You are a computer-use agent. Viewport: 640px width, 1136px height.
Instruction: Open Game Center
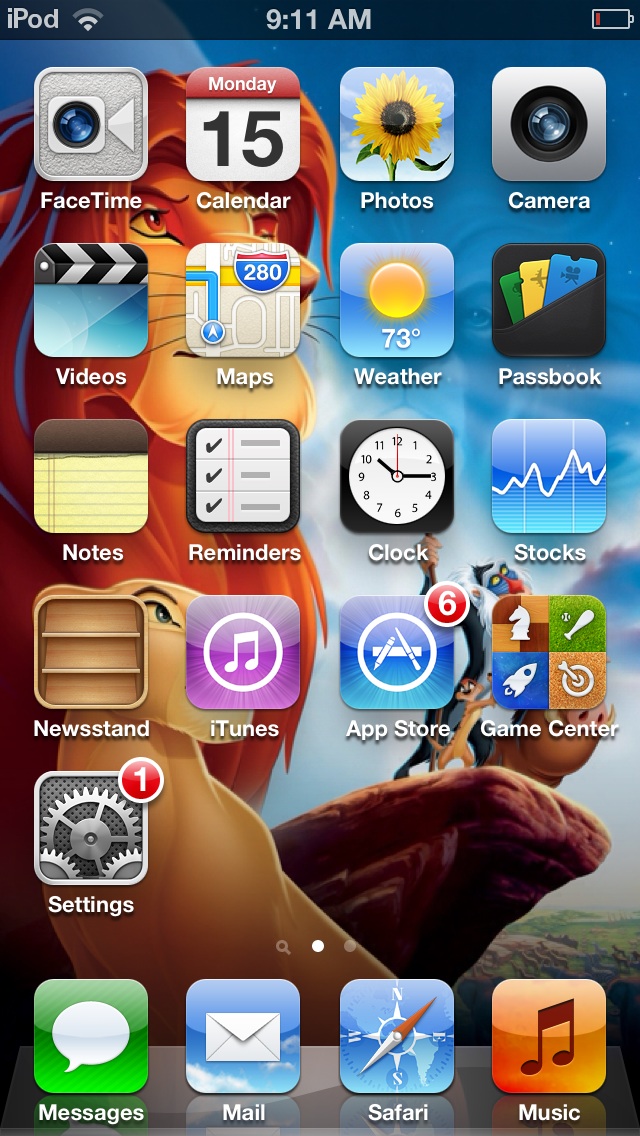[549, 652]
